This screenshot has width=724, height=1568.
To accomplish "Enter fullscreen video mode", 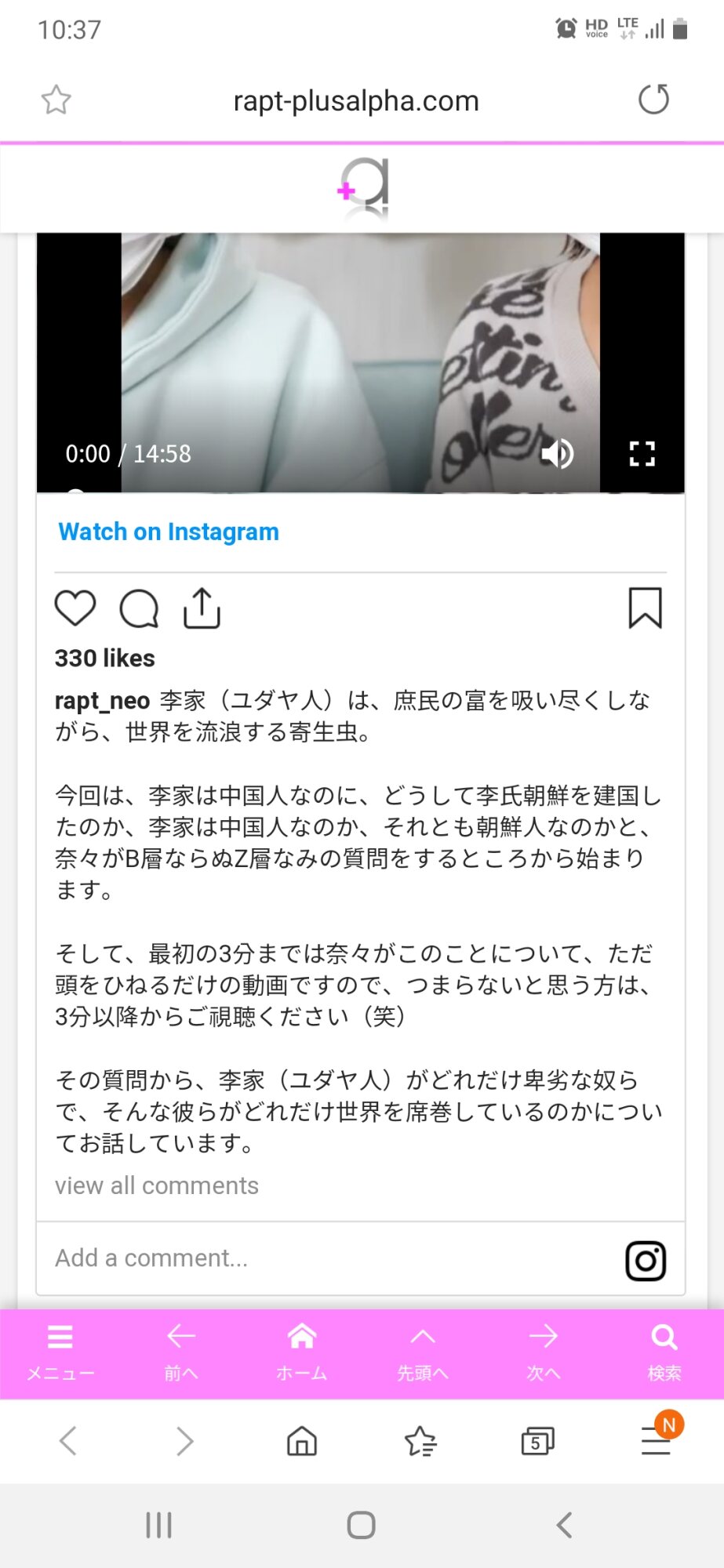I will [x=642, y=453].
